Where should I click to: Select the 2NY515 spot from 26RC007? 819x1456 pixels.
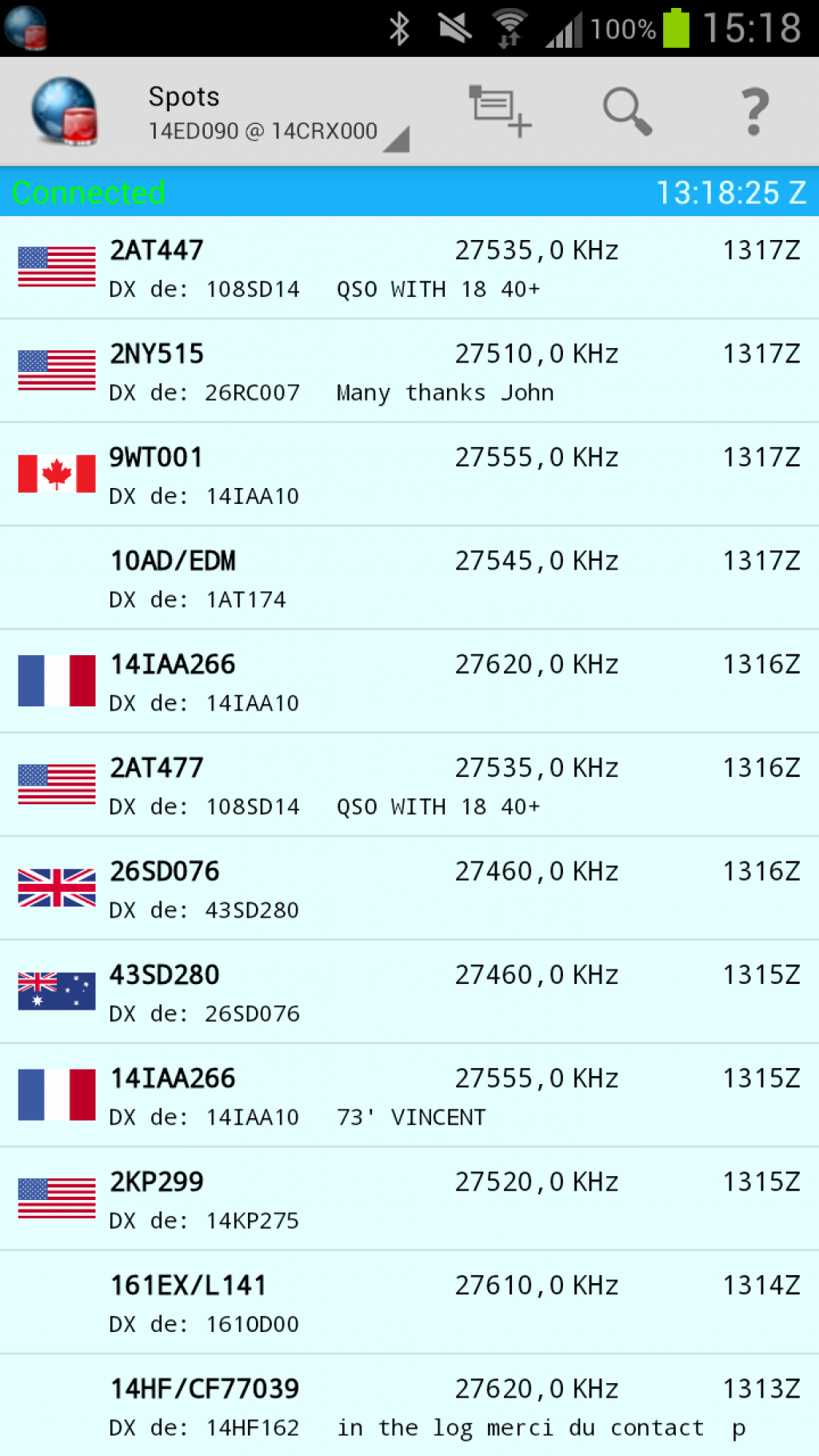tap(409, 371)
